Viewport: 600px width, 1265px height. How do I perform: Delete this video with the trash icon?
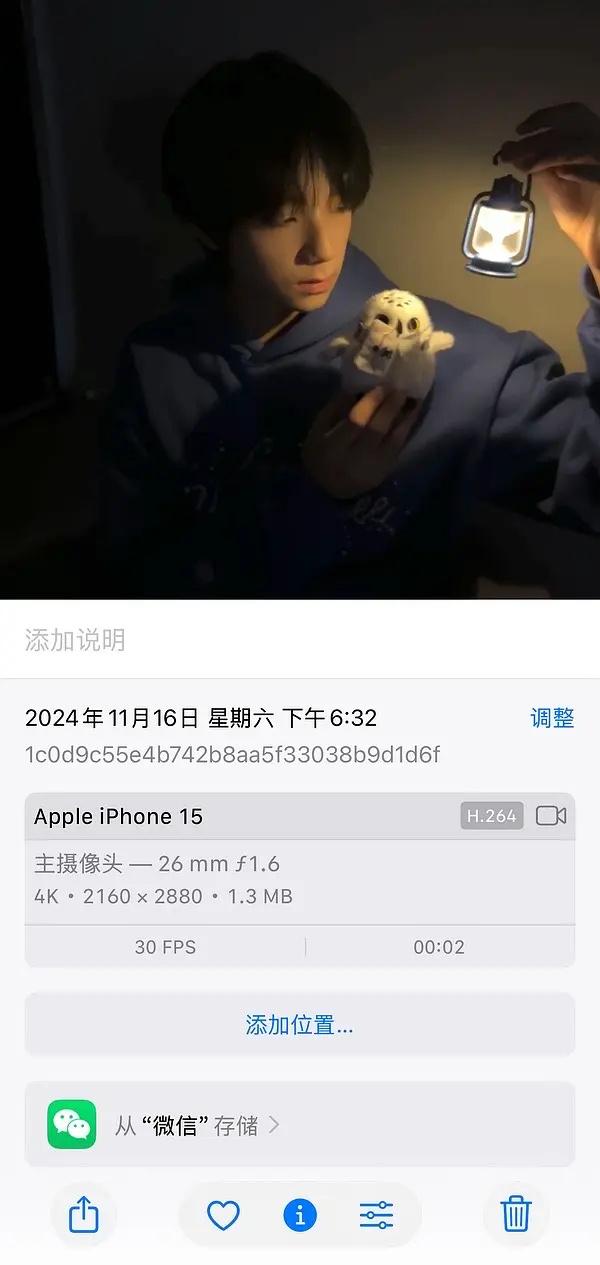(x=516, y=1215)
